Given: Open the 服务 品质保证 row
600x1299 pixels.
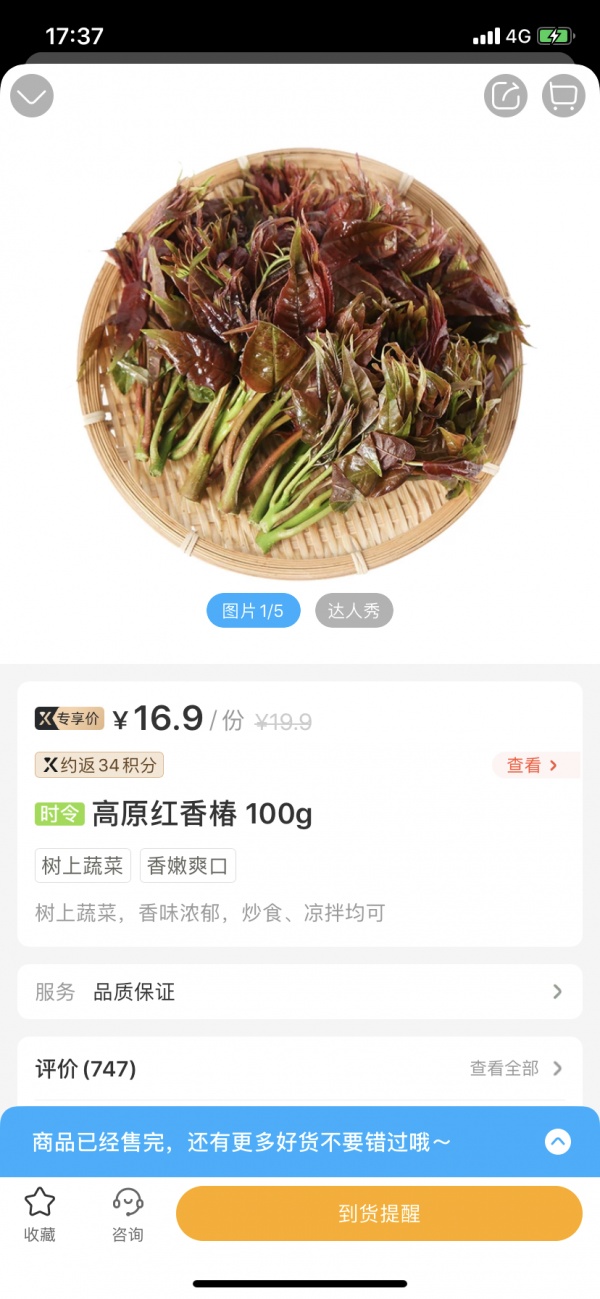Looking at the screenshot, I should coord(300,992).
